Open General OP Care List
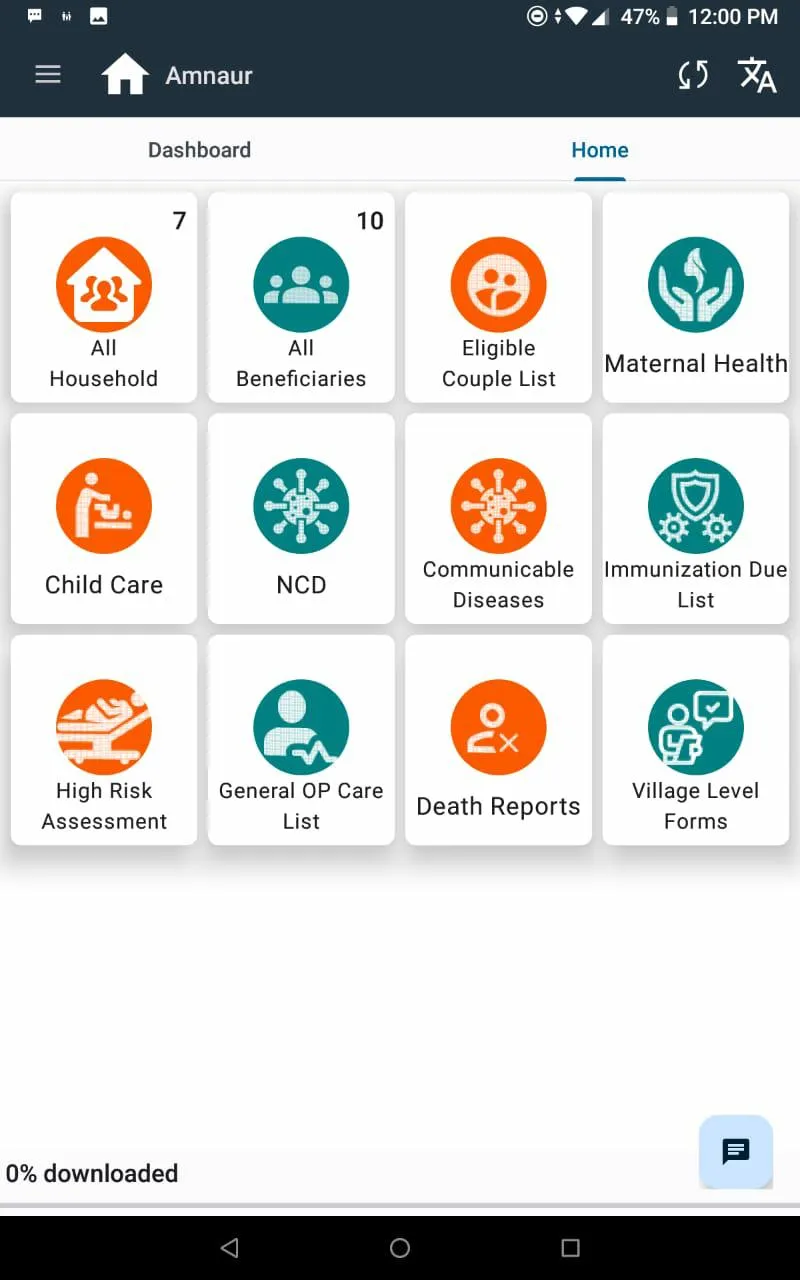This screenshot has width=800, height=1280. click(301, 740)
